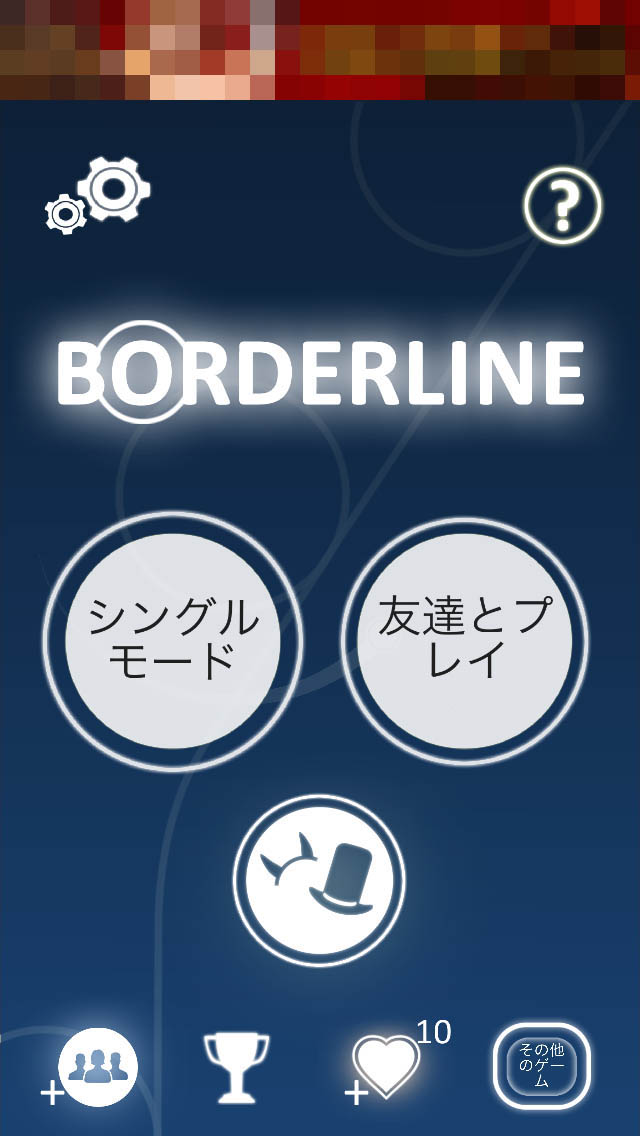
Task: Start シングルモード game
Action: point(172,640)
